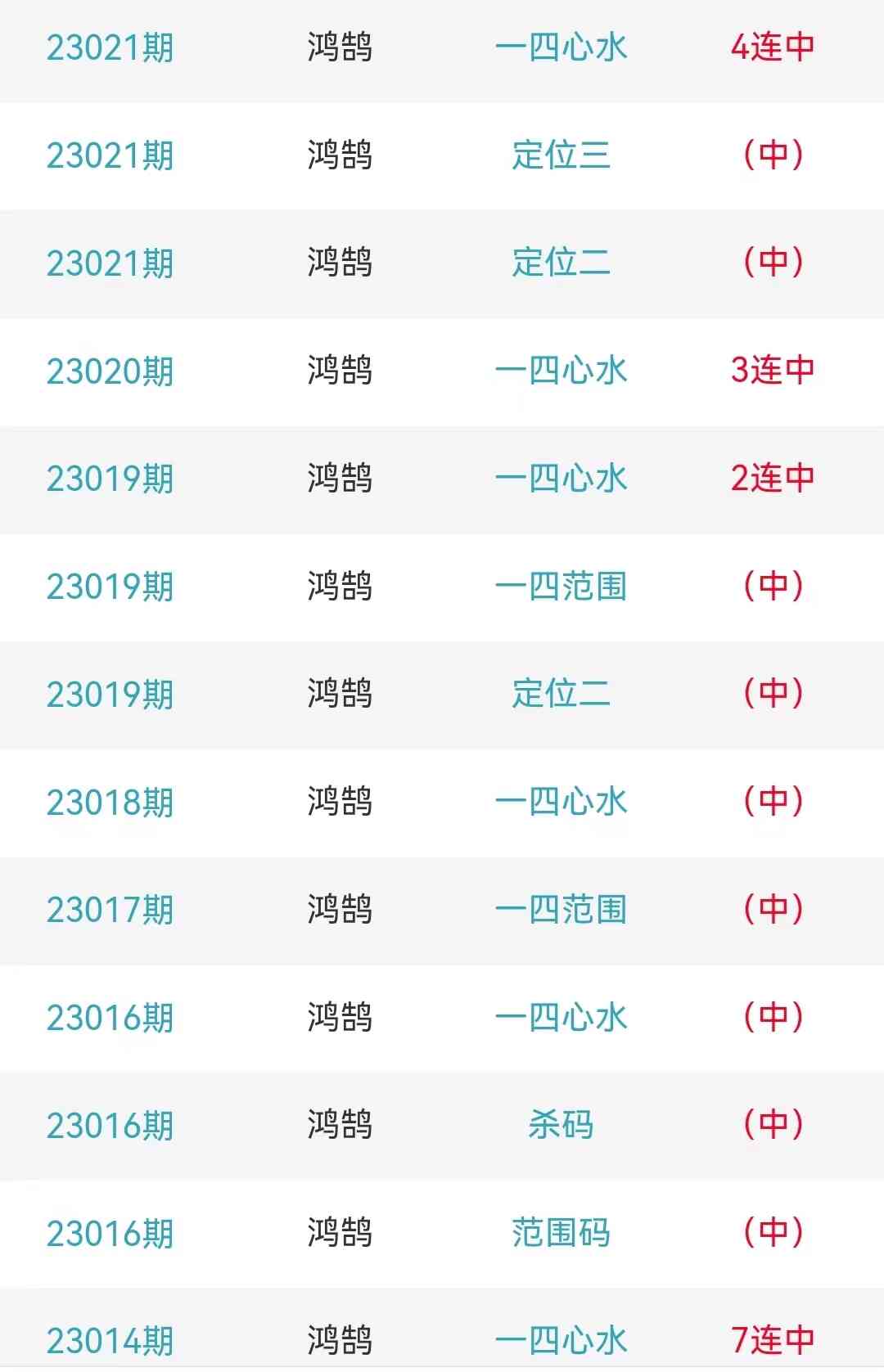The height and width of the screenshot is (1372, 884).
Task: Open the 23016期 范围码 record
Action: [x=561, y=1233]
